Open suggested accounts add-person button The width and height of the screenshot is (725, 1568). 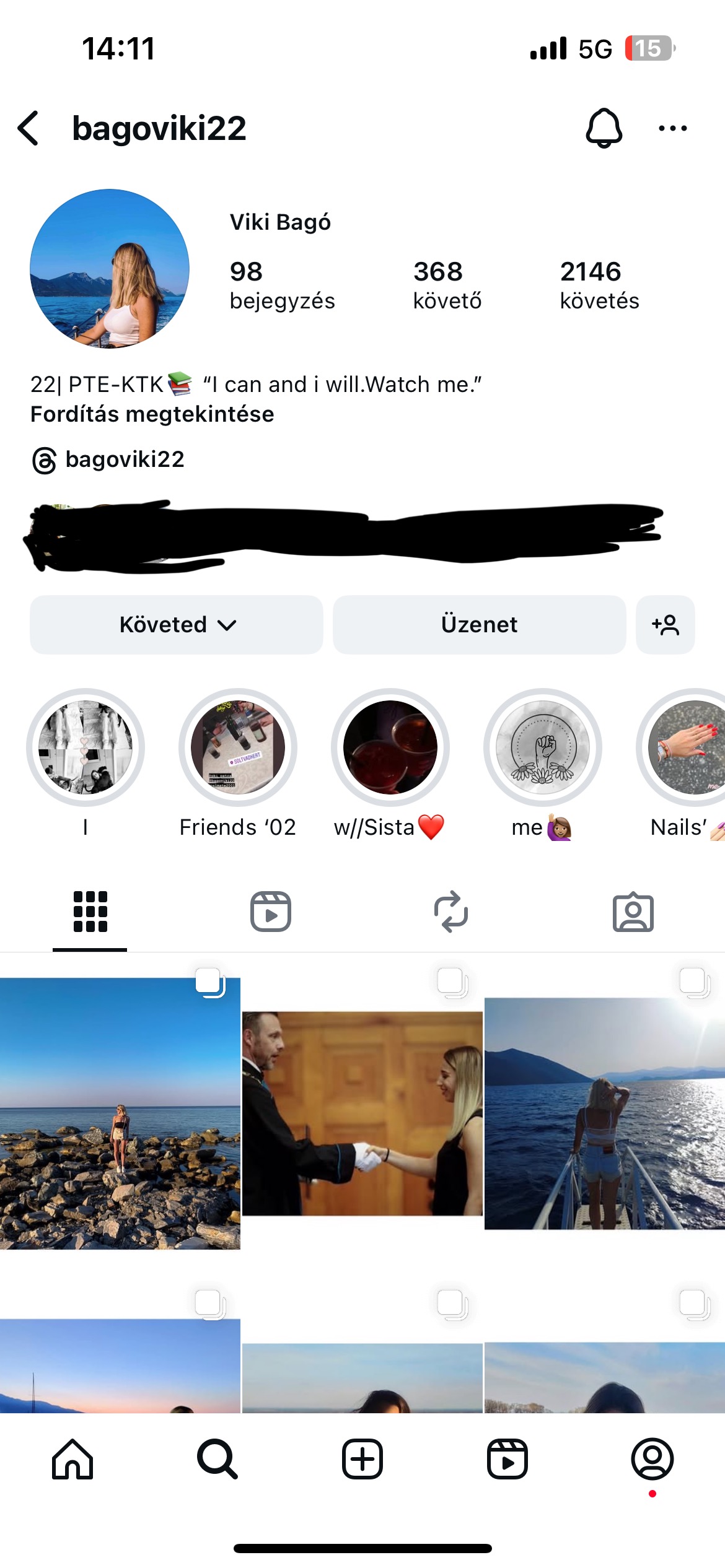tap(665, 624)
